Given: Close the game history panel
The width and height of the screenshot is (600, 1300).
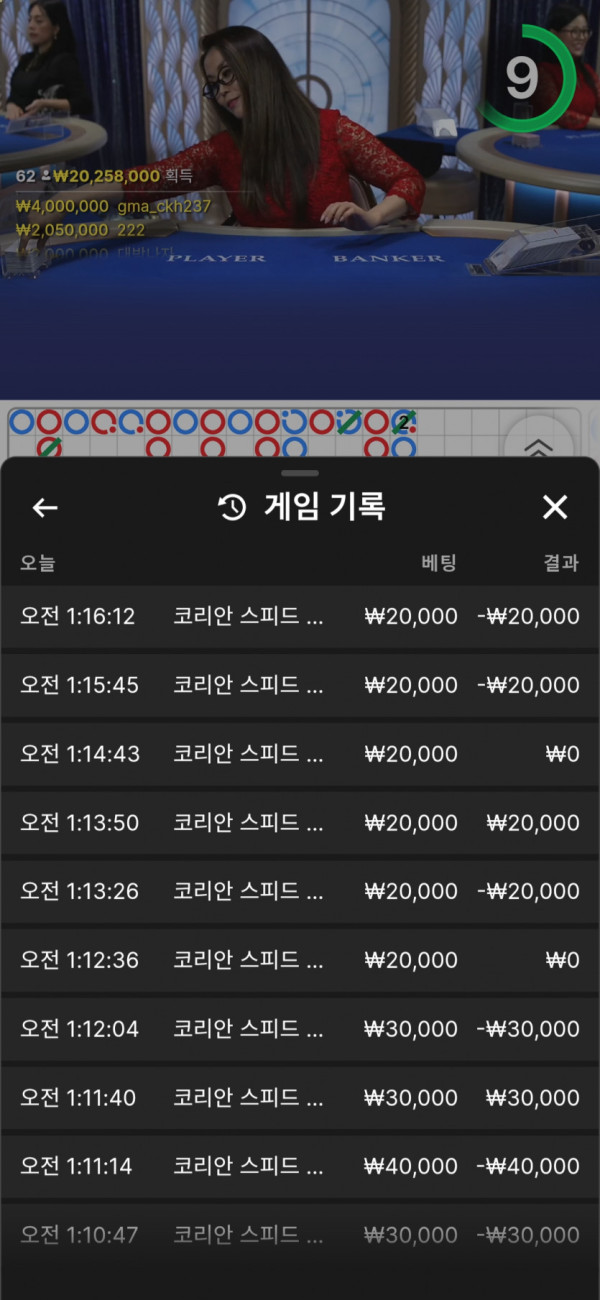Looking at the screenshot, I should [x=555, y=508].
